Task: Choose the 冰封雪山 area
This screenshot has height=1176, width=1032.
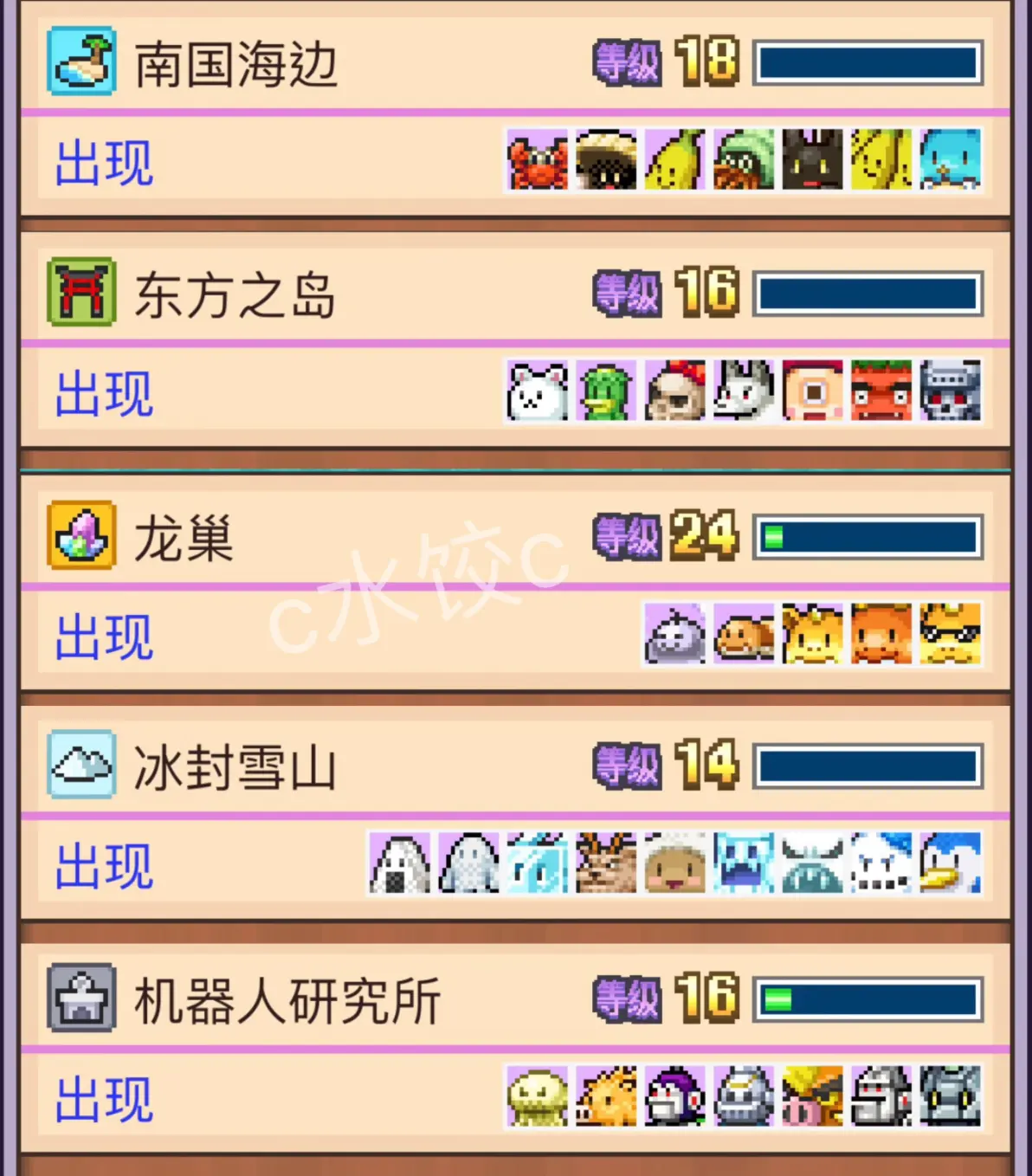Action: (234, 767)
